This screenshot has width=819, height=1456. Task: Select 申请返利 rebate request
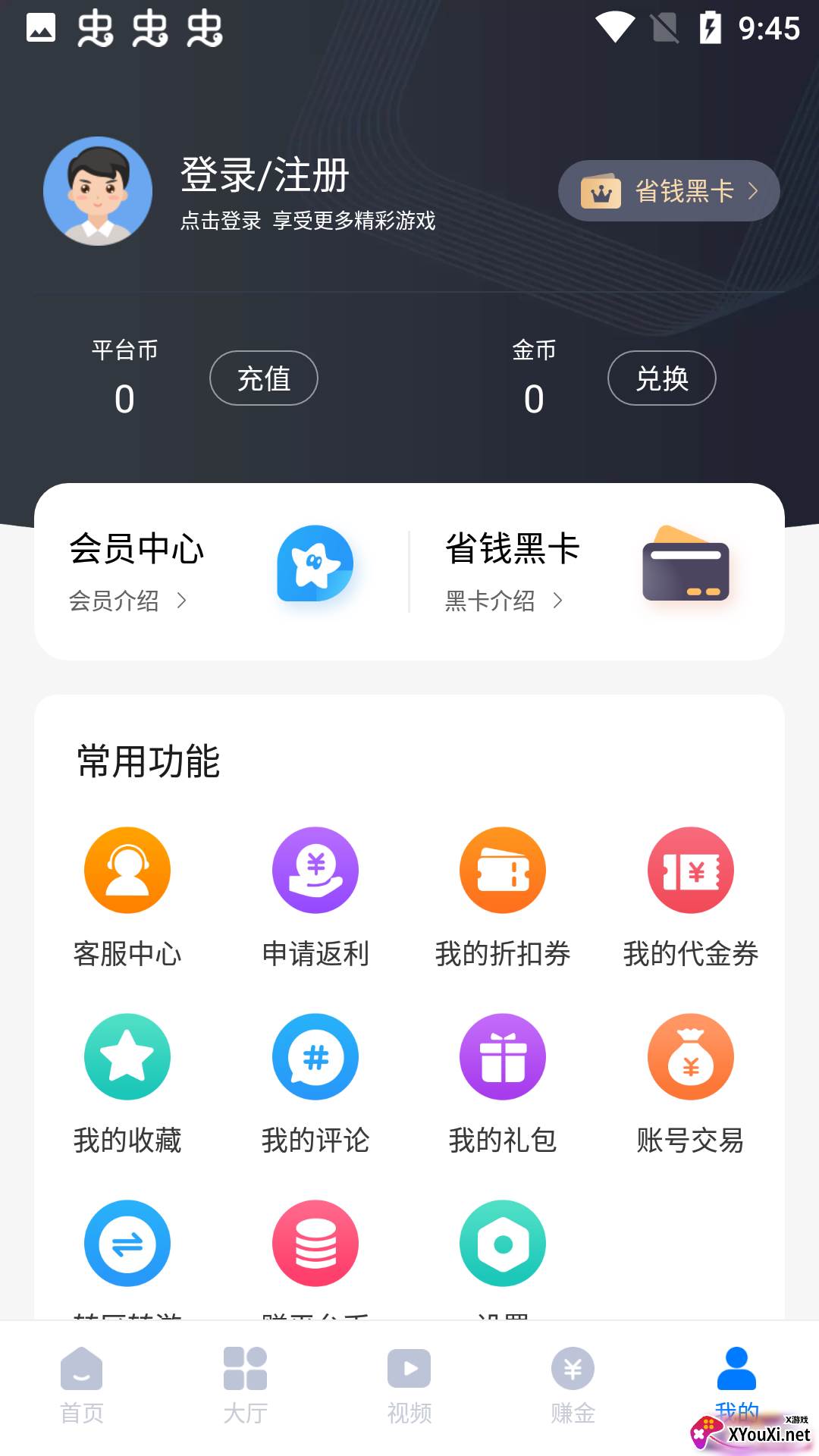click(315, 895)
